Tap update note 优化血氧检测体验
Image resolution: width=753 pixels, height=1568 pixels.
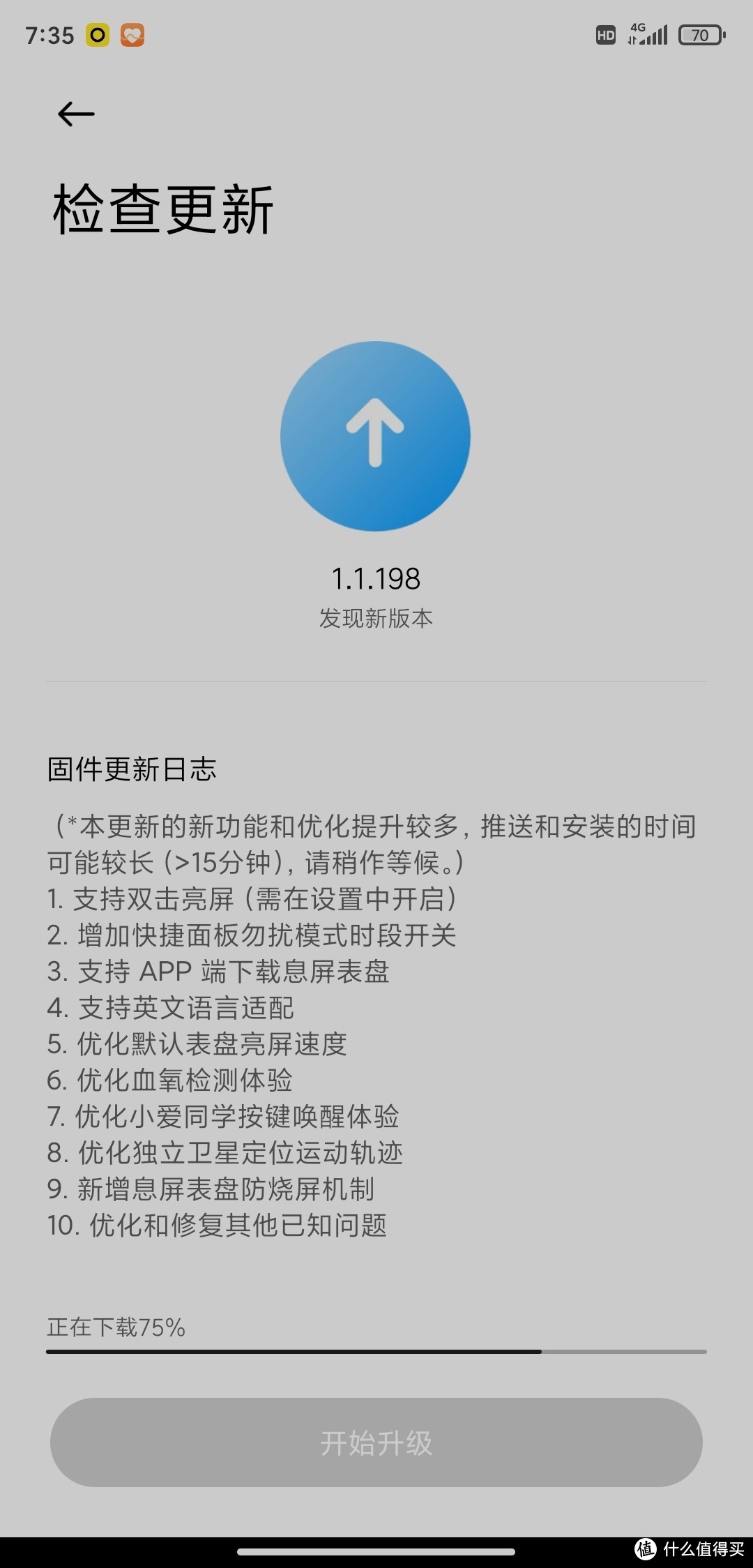click(171, 1080)
